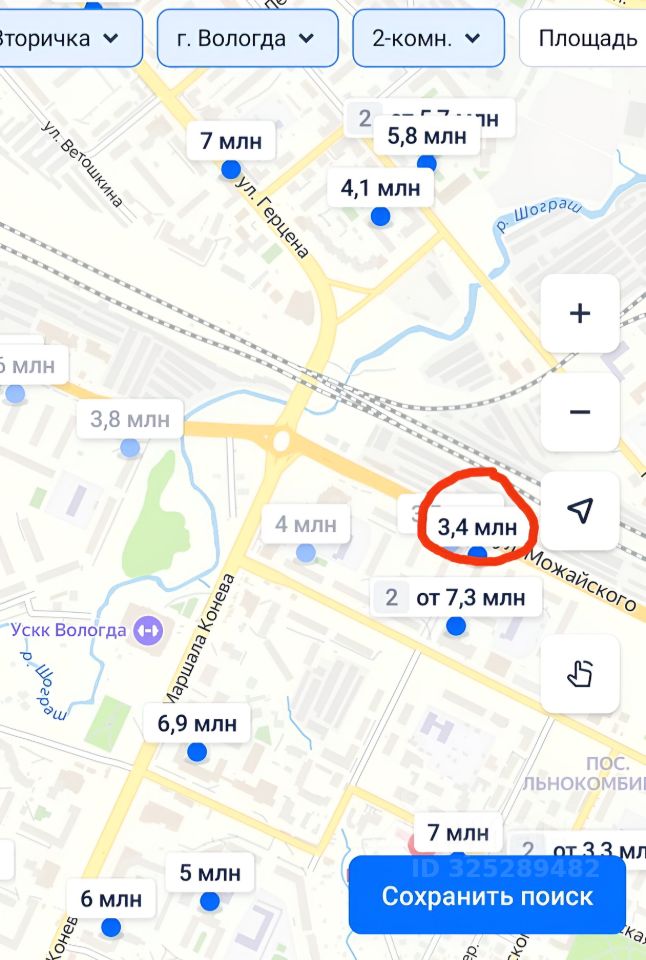
Task: Open the 3,8 млн listing marker
Action: point(130,420)
